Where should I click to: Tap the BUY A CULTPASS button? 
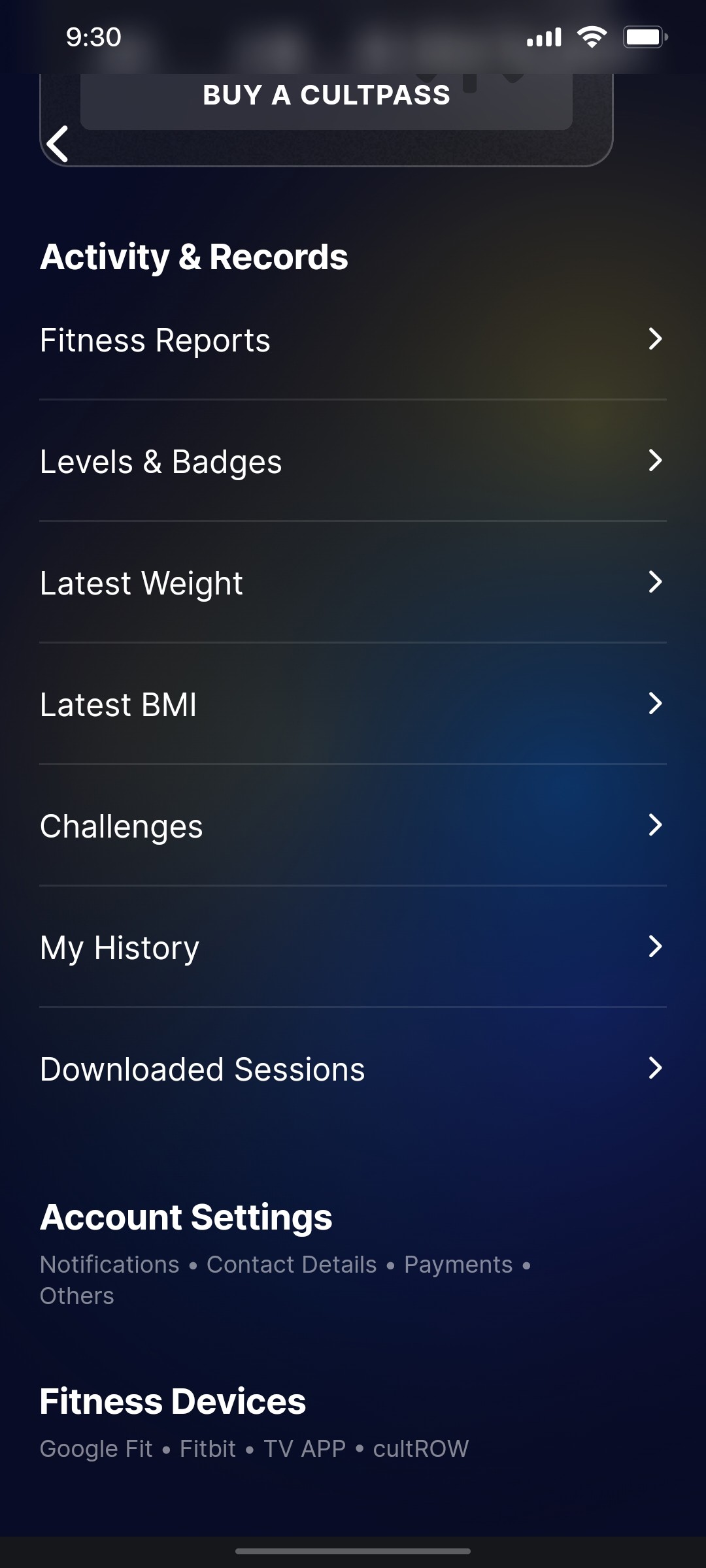coord(327,95)
